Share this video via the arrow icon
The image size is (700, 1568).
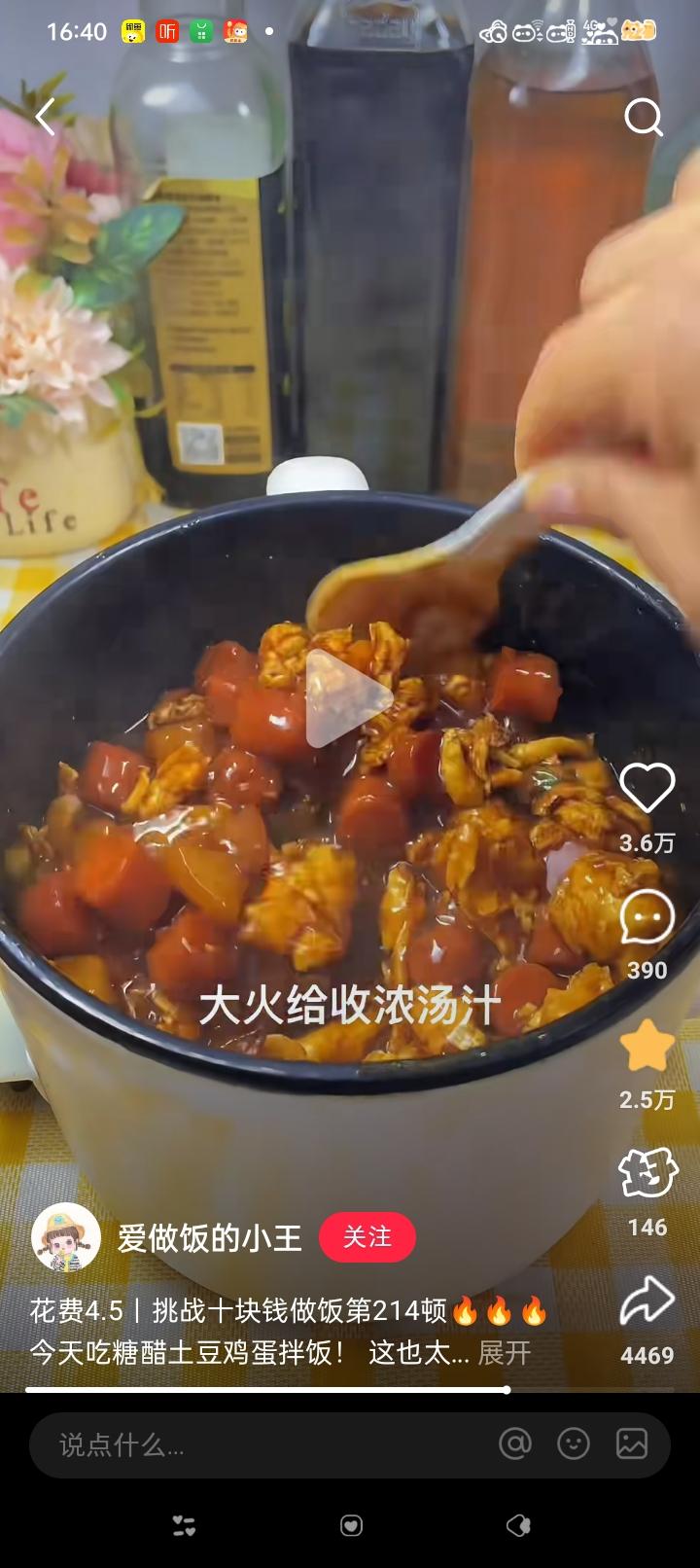click(647, 1301)
